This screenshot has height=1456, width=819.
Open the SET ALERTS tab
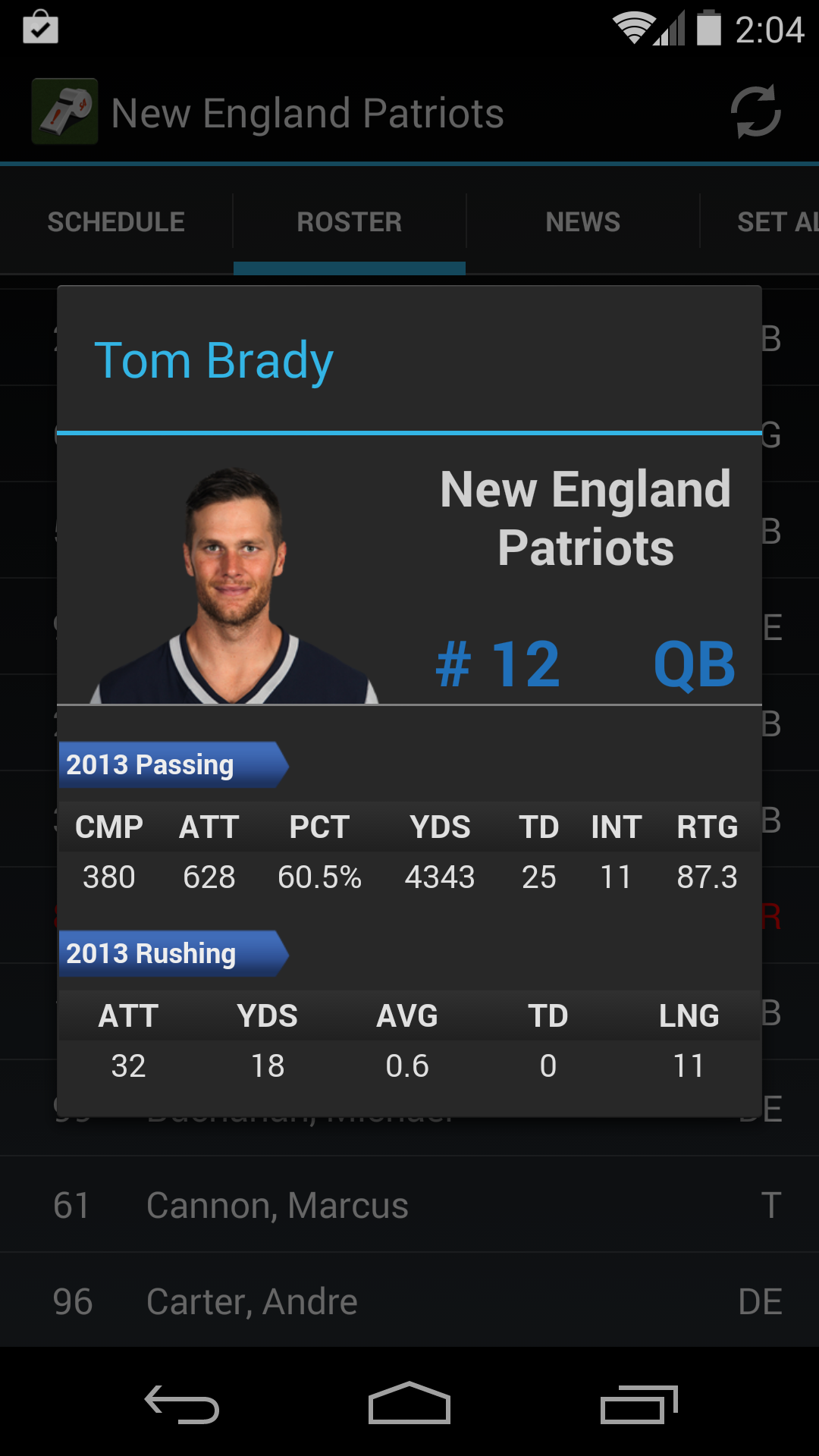pyautogui.click(x=776, y=221)
